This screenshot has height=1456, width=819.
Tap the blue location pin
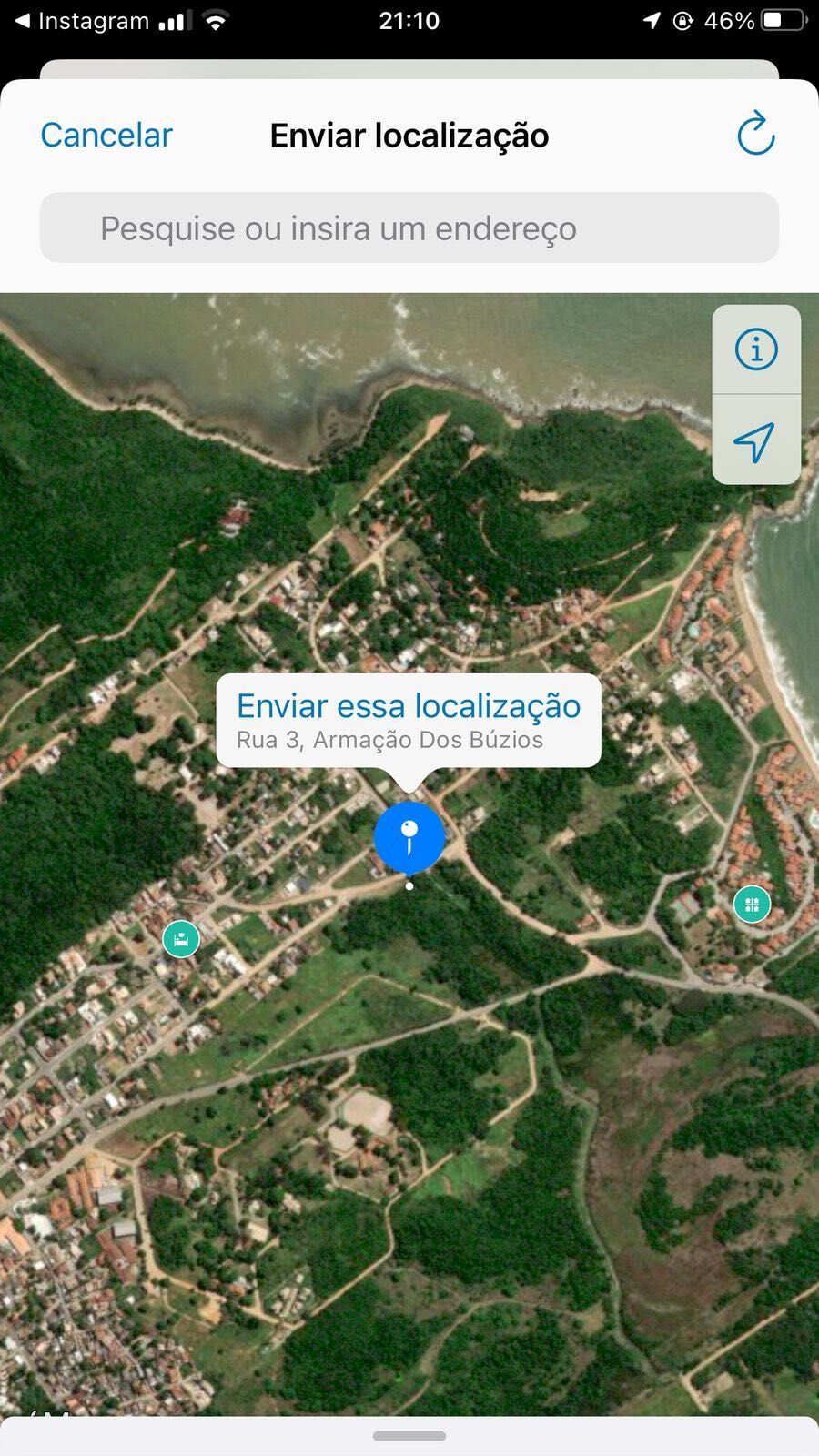coord(409,837)
